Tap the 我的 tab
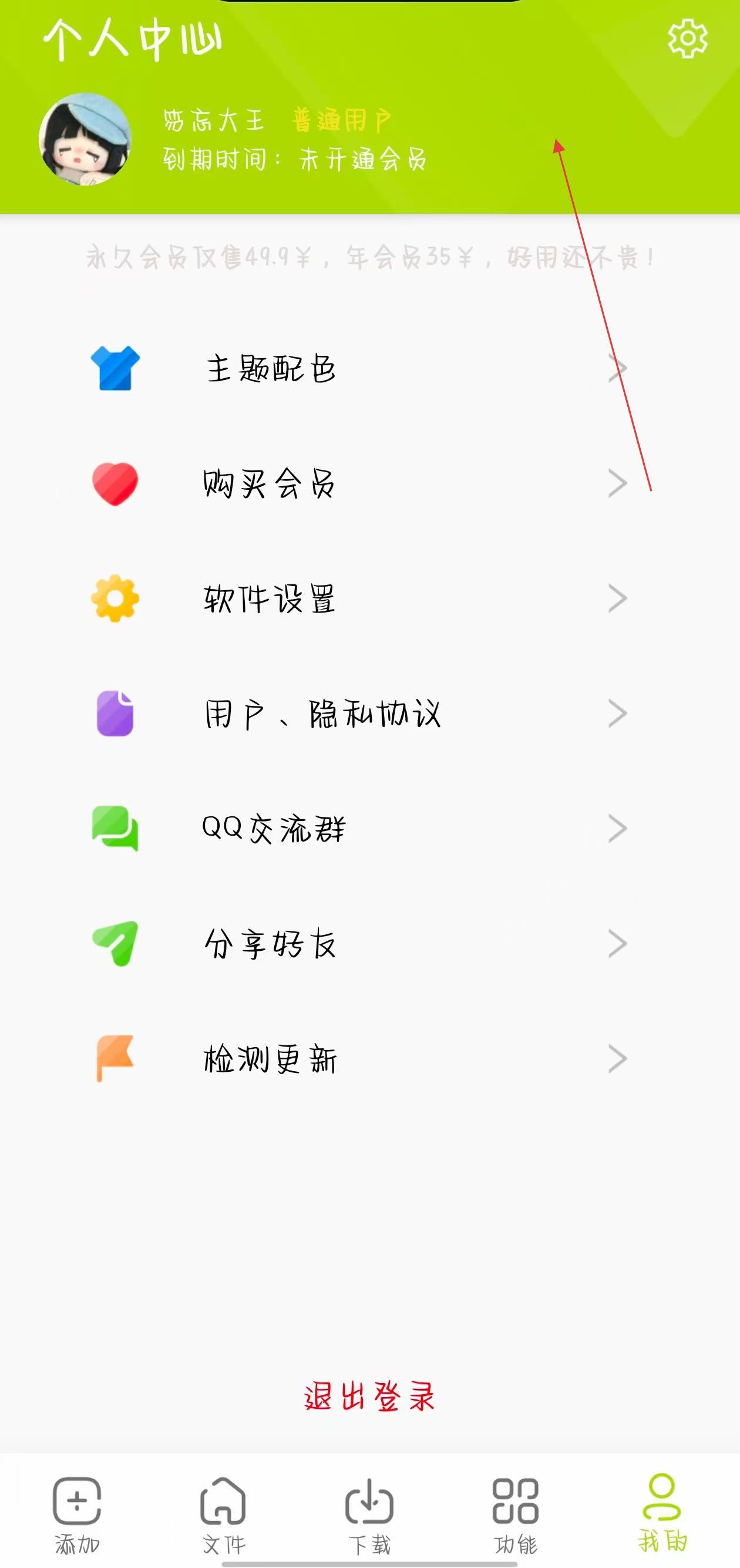 (662, 1513)
